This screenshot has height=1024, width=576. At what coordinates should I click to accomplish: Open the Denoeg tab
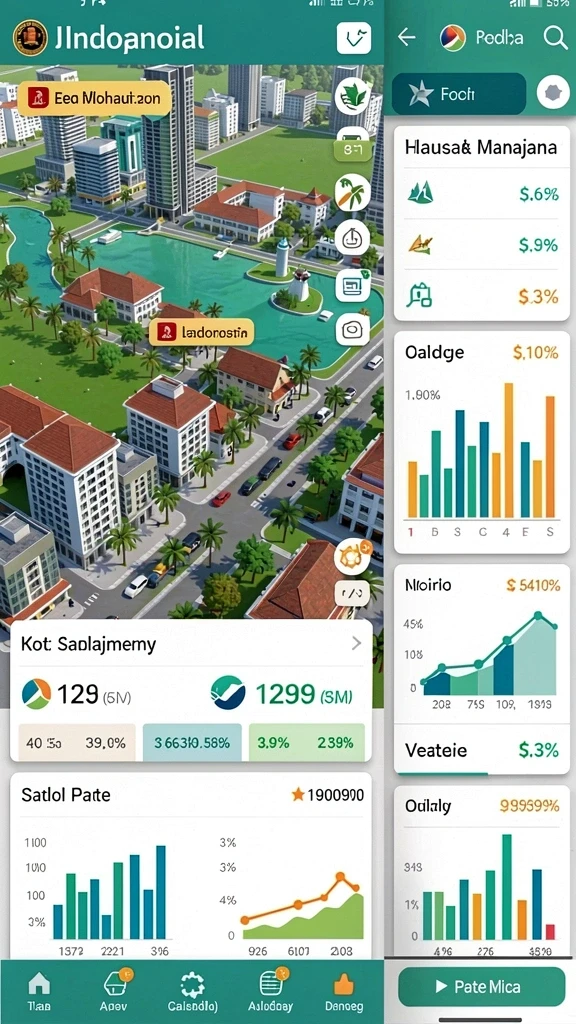344,990
